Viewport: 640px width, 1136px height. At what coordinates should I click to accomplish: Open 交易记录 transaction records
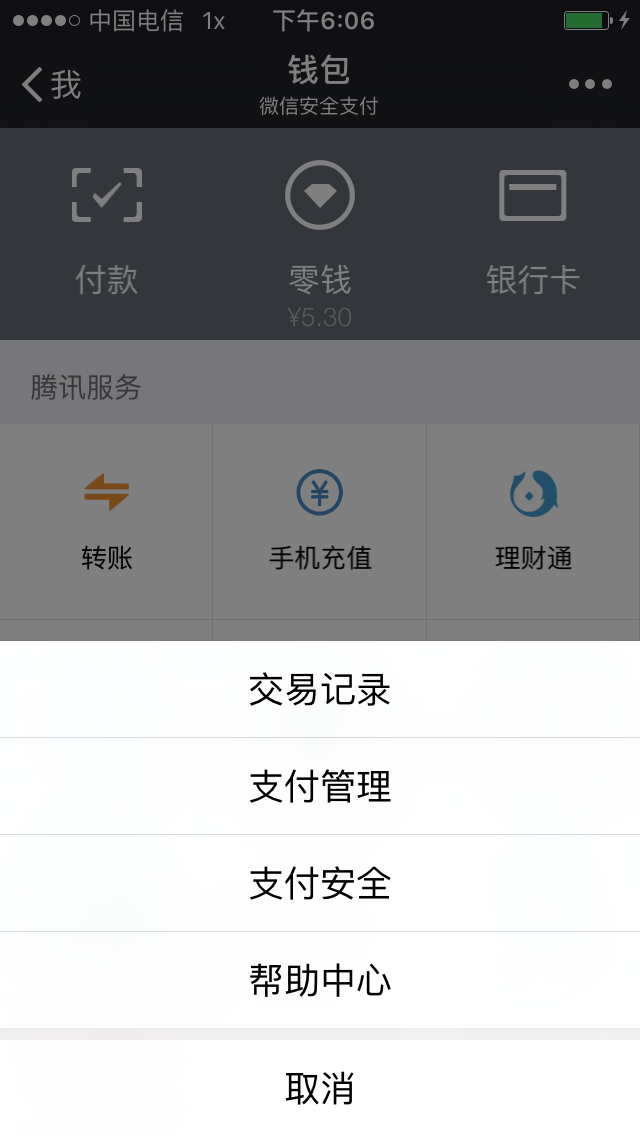[x=320, y=689]
